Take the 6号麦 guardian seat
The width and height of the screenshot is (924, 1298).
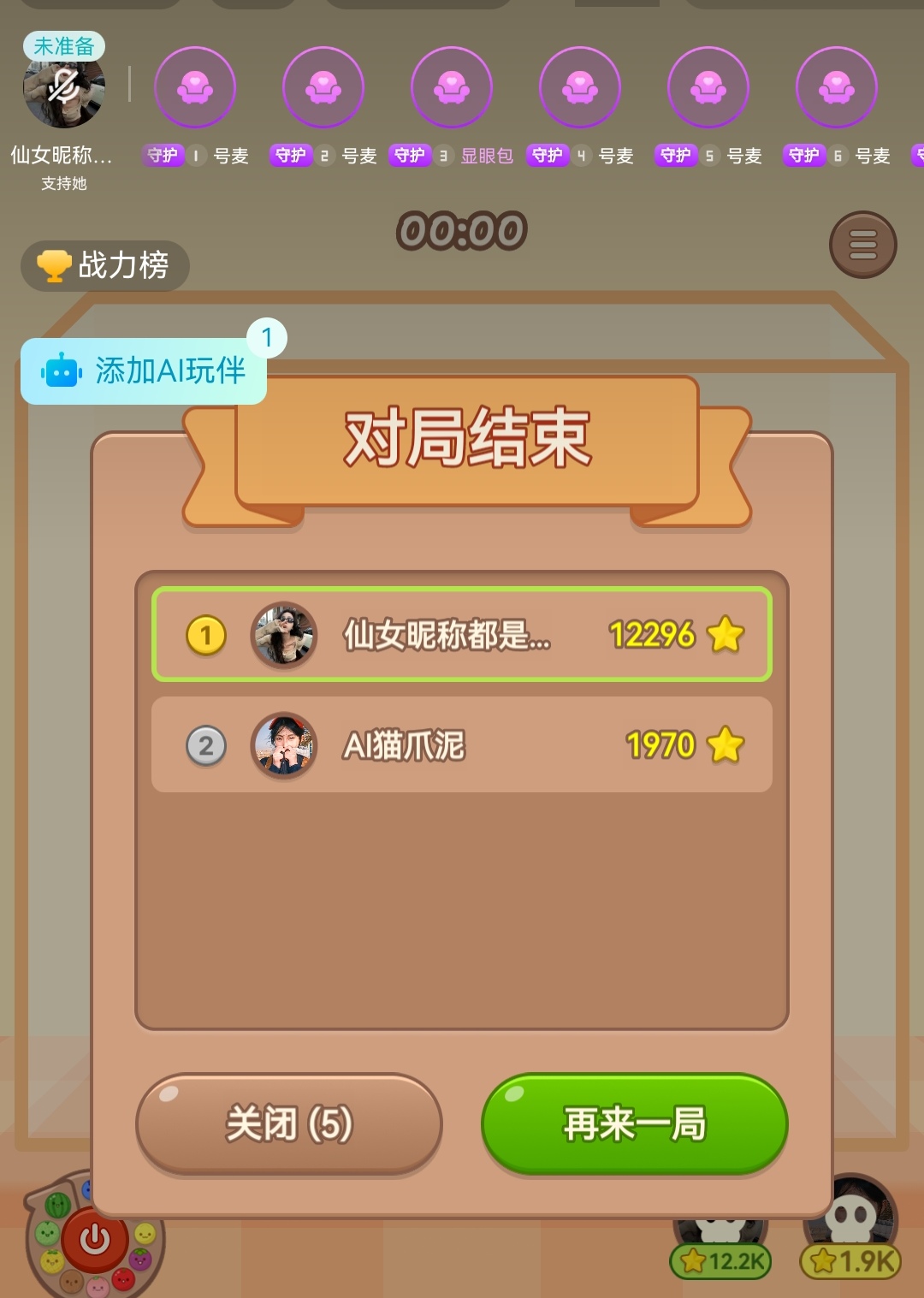click(837, 88)
